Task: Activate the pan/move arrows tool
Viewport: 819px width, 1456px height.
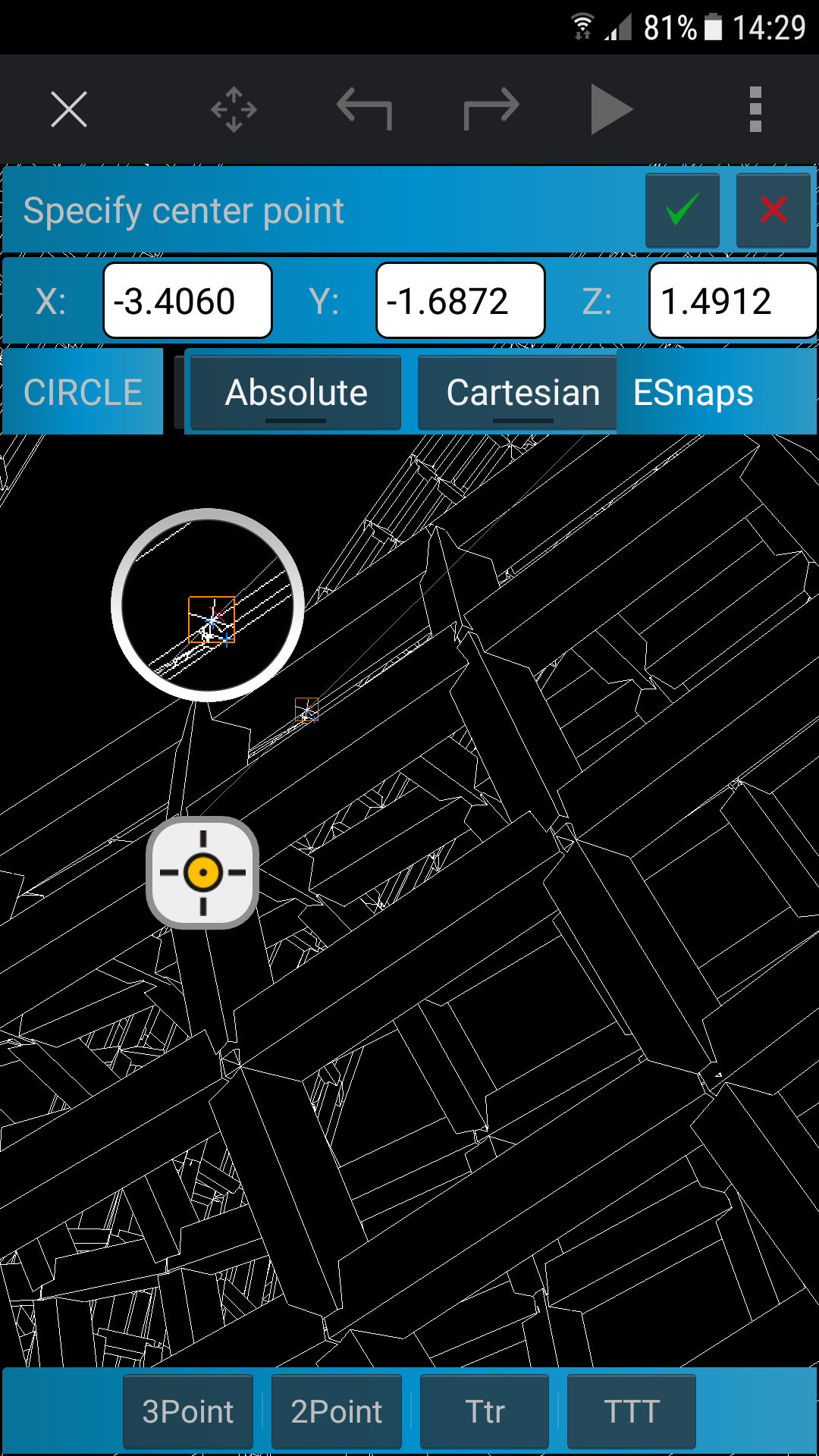Action: pyautogui.click(x=234, y=109)
